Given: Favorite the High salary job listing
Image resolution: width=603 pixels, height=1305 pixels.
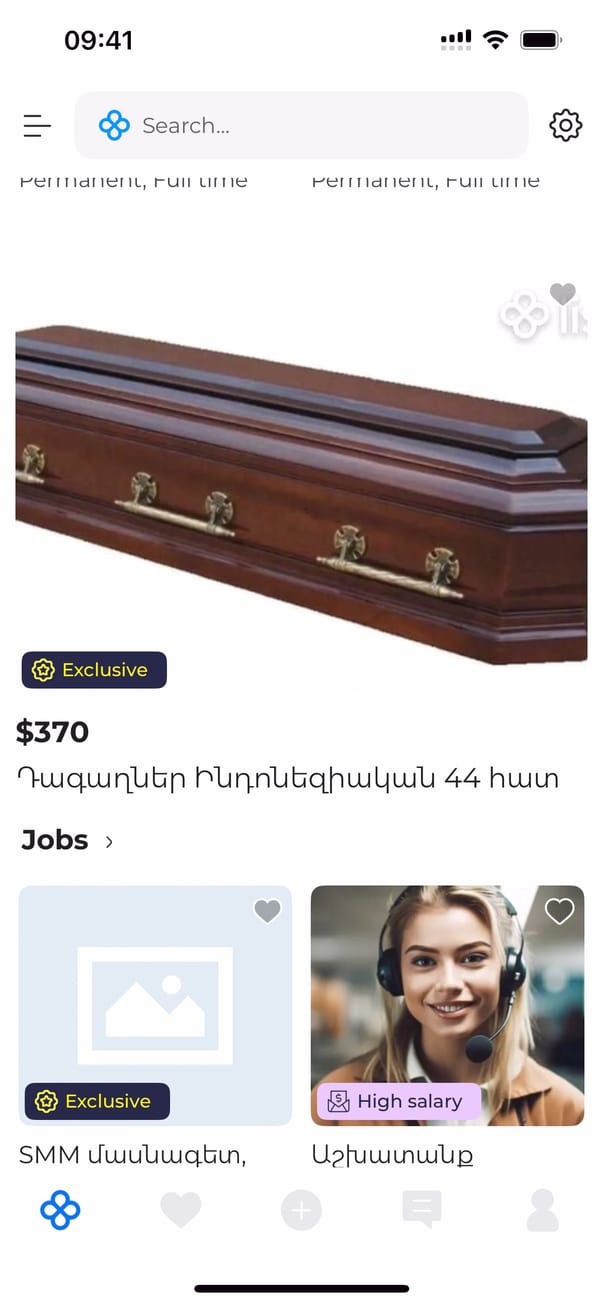Looking at the screenshot, I should (x=559, y=911).
